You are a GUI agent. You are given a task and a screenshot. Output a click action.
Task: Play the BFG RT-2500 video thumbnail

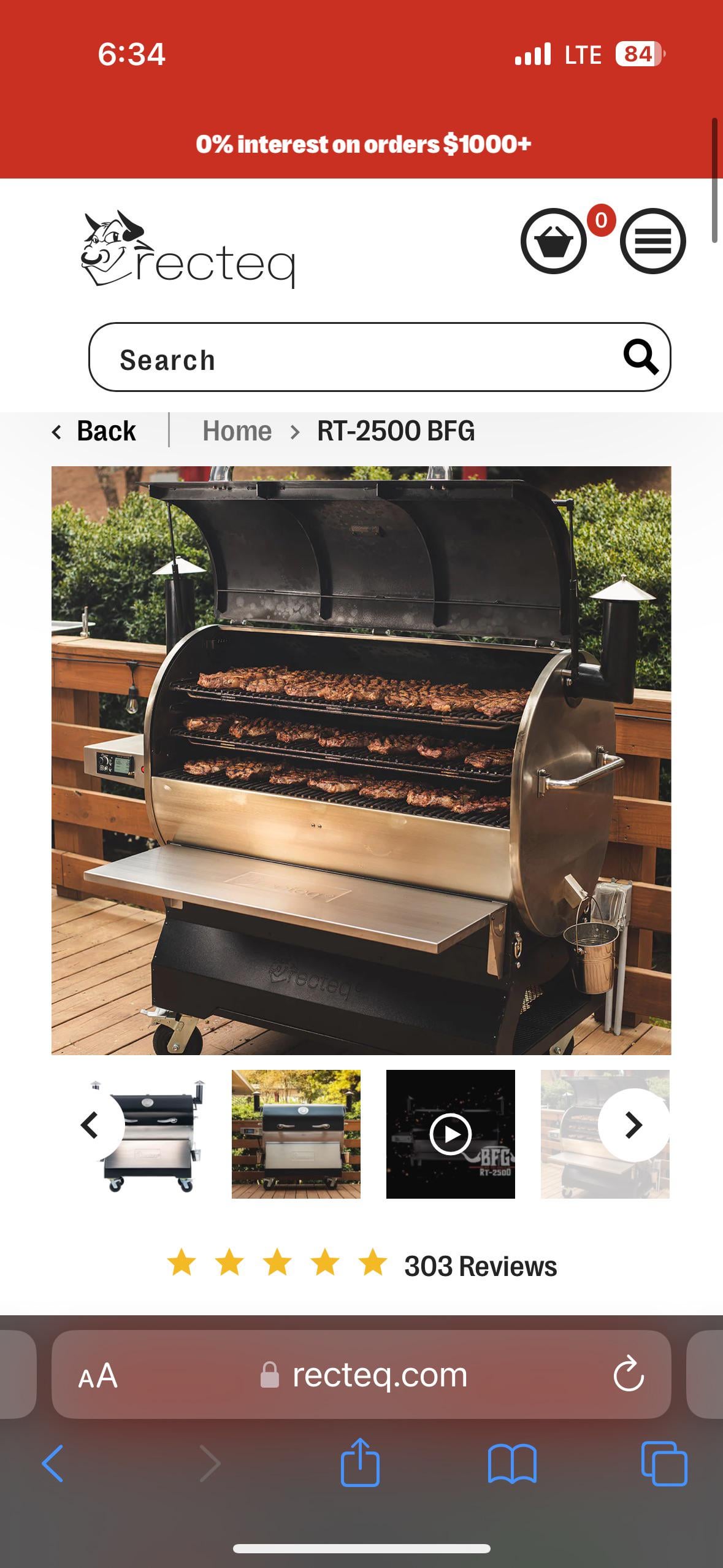tap(451, 1134)
